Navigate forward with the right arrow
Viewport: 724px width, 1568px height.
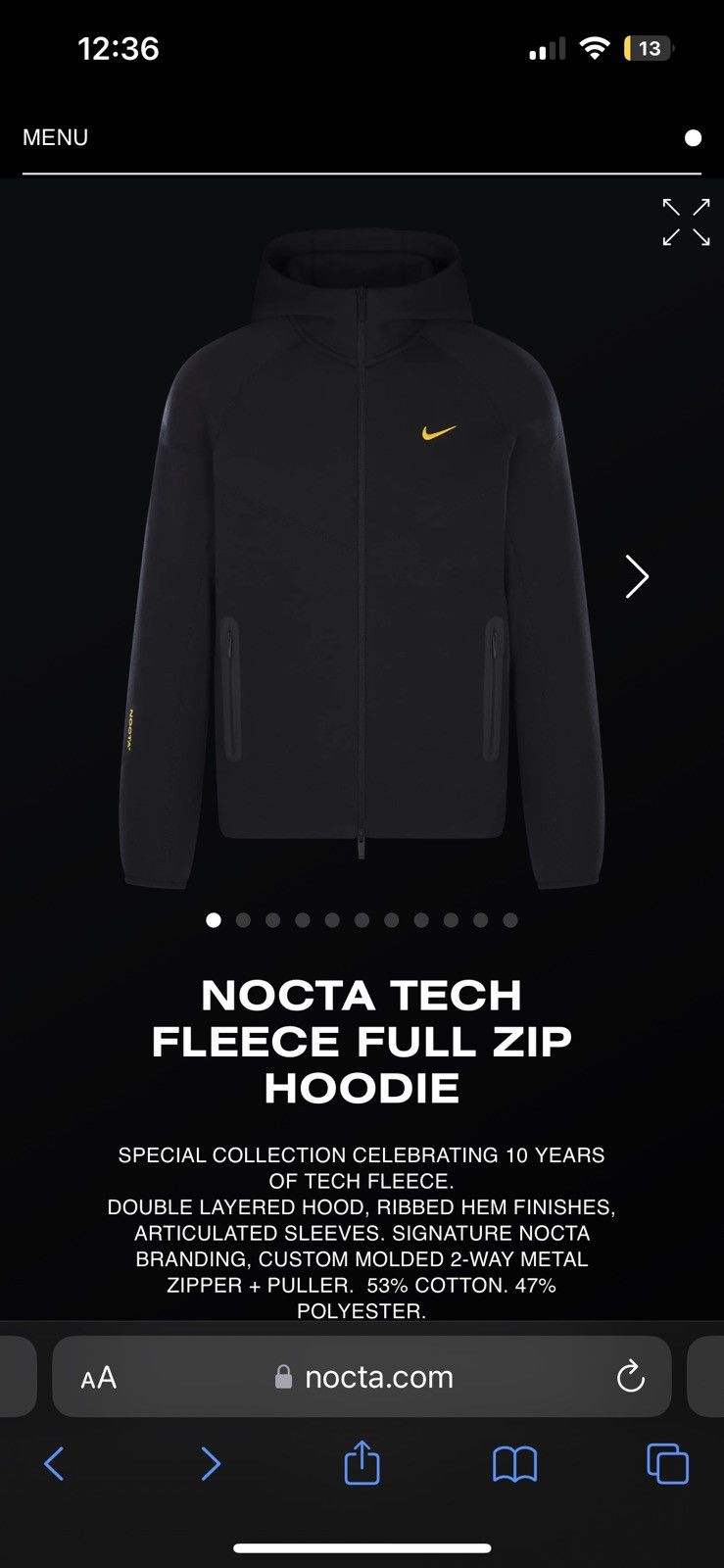coord(210,1464)
